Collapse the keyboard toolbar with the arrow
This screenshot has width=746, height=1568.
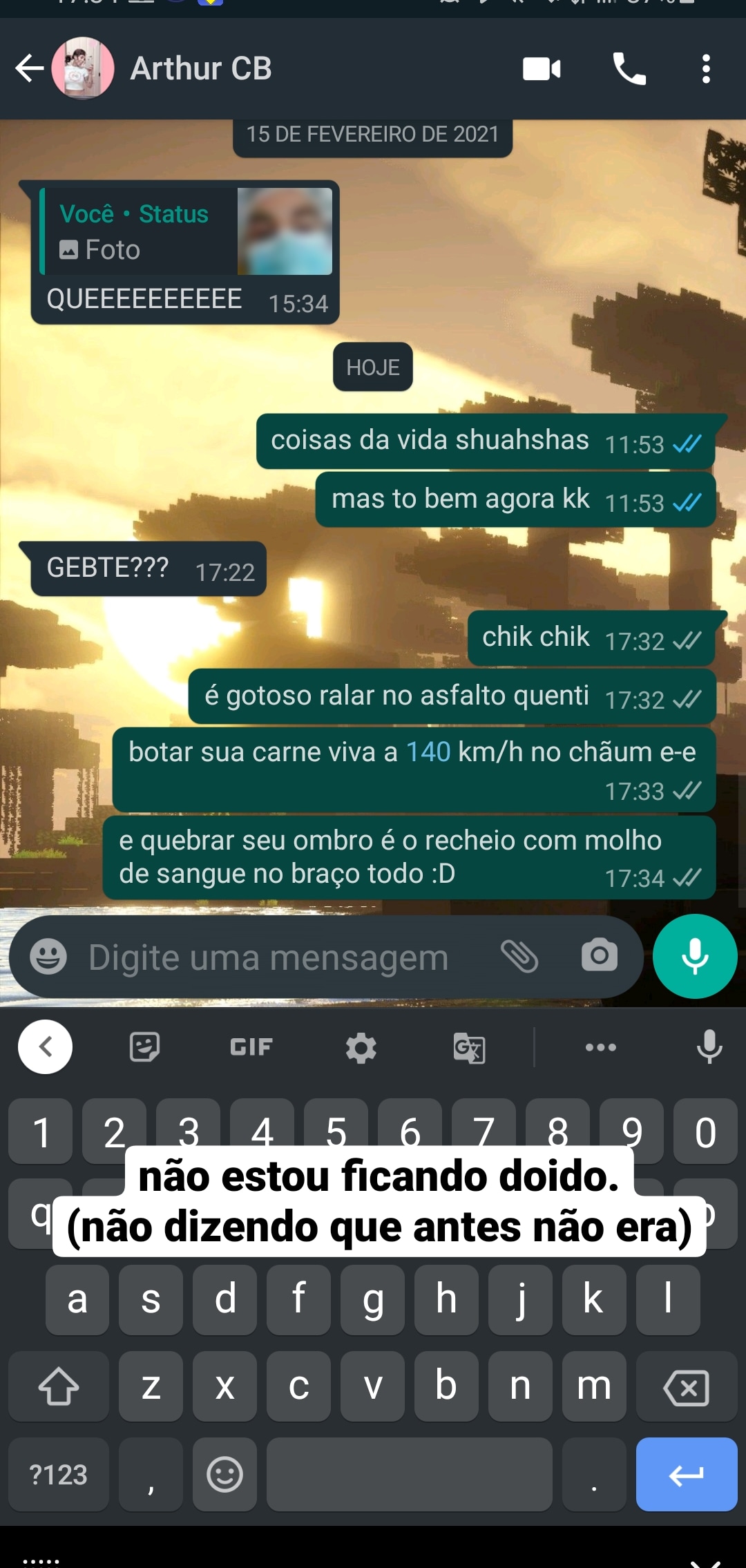(46, 1047)
